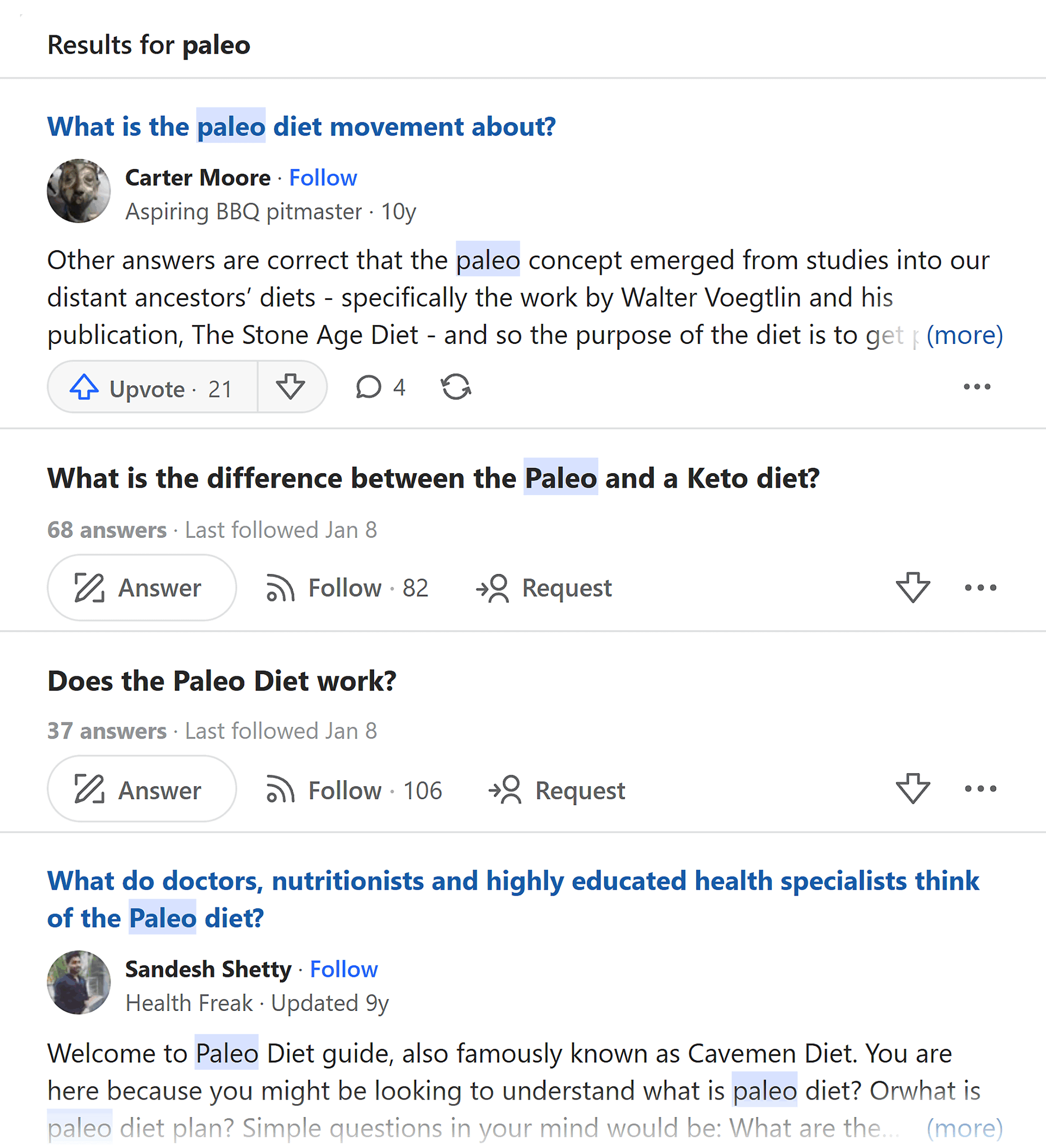This screenshot has height=1148, width=1046.
Task: Downvote Carter Moore's answer
Action: coord(291,387)
